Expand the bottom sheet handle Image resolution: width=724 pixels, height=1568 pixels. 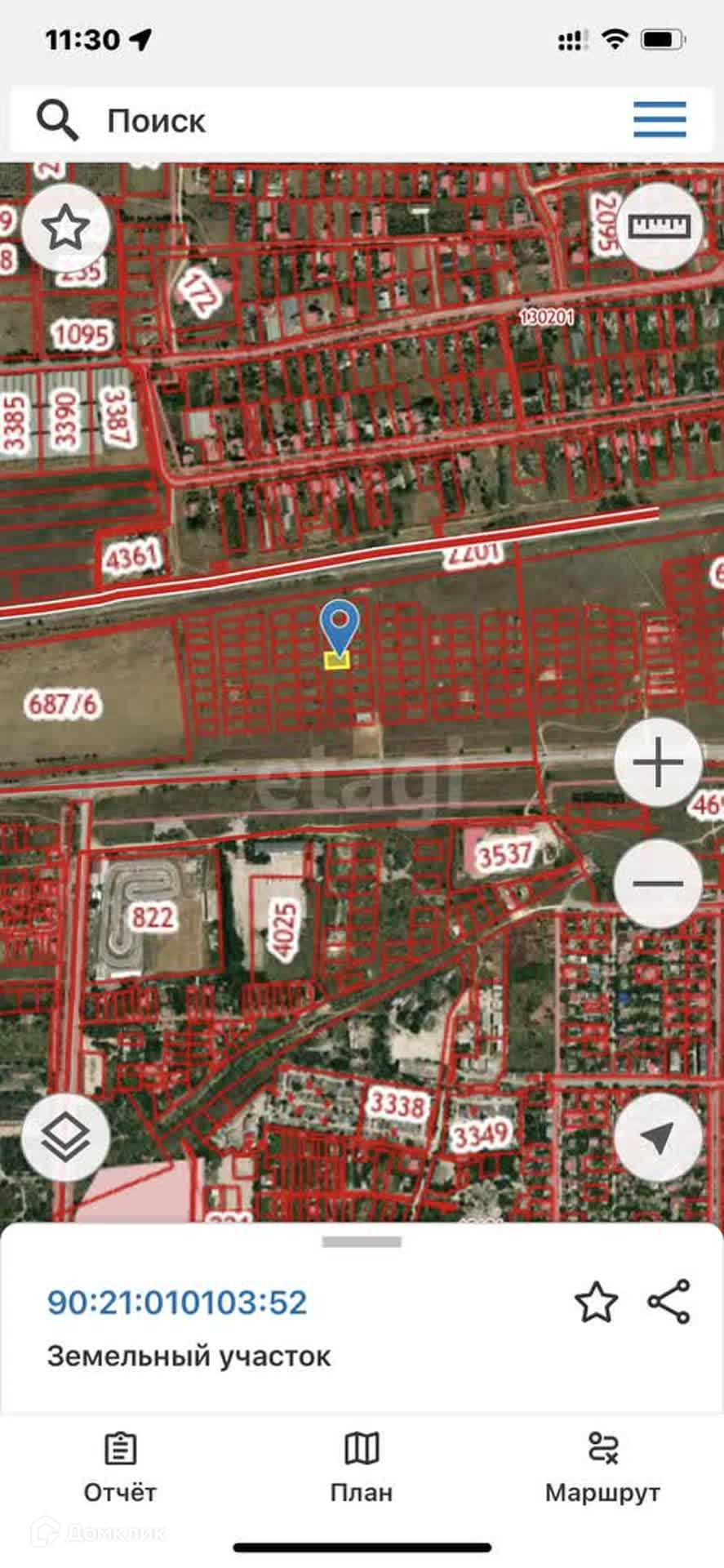[362, 1242]
